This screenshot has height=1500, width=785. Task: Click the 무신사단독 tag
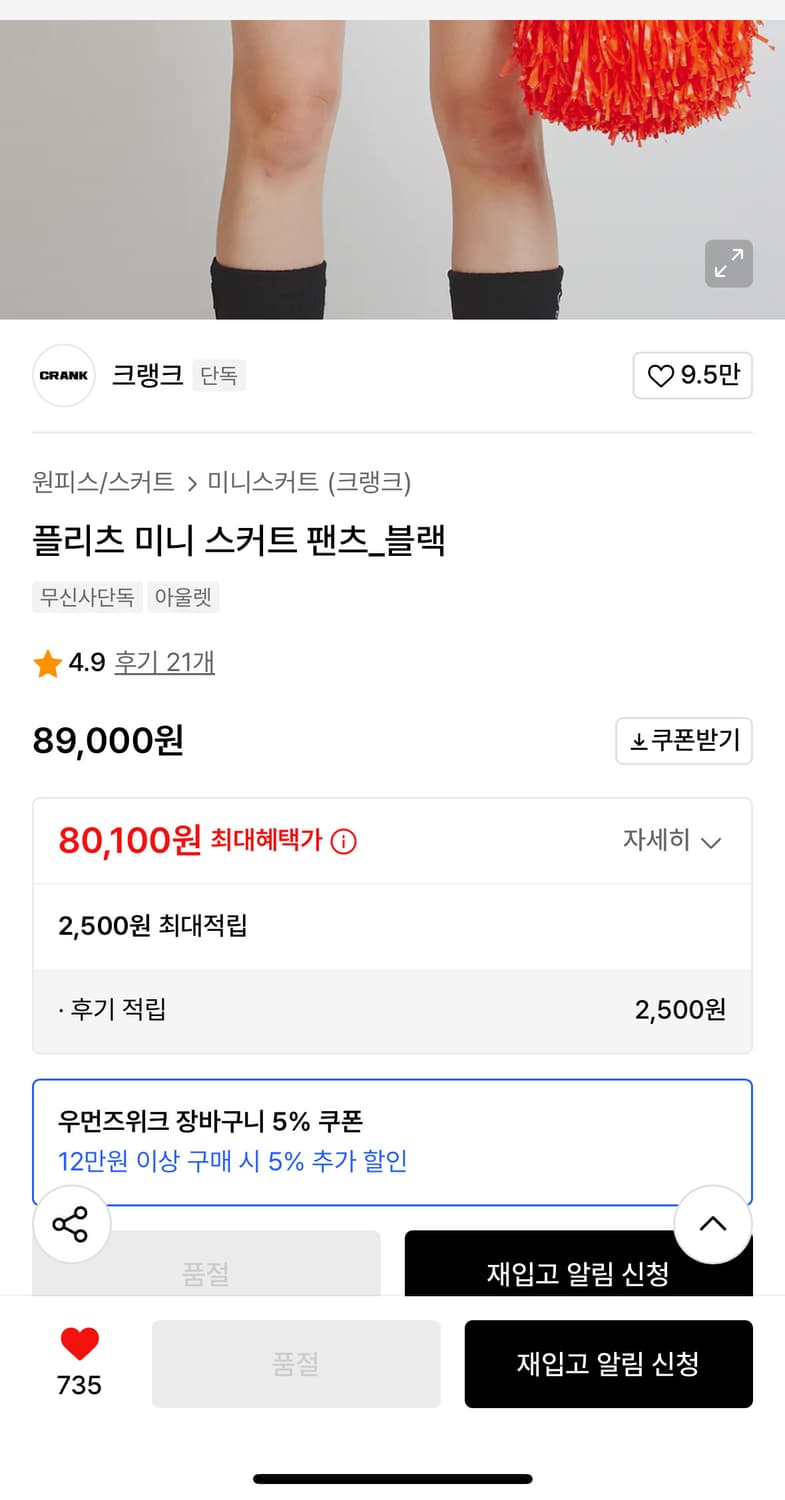click(86, 597)
